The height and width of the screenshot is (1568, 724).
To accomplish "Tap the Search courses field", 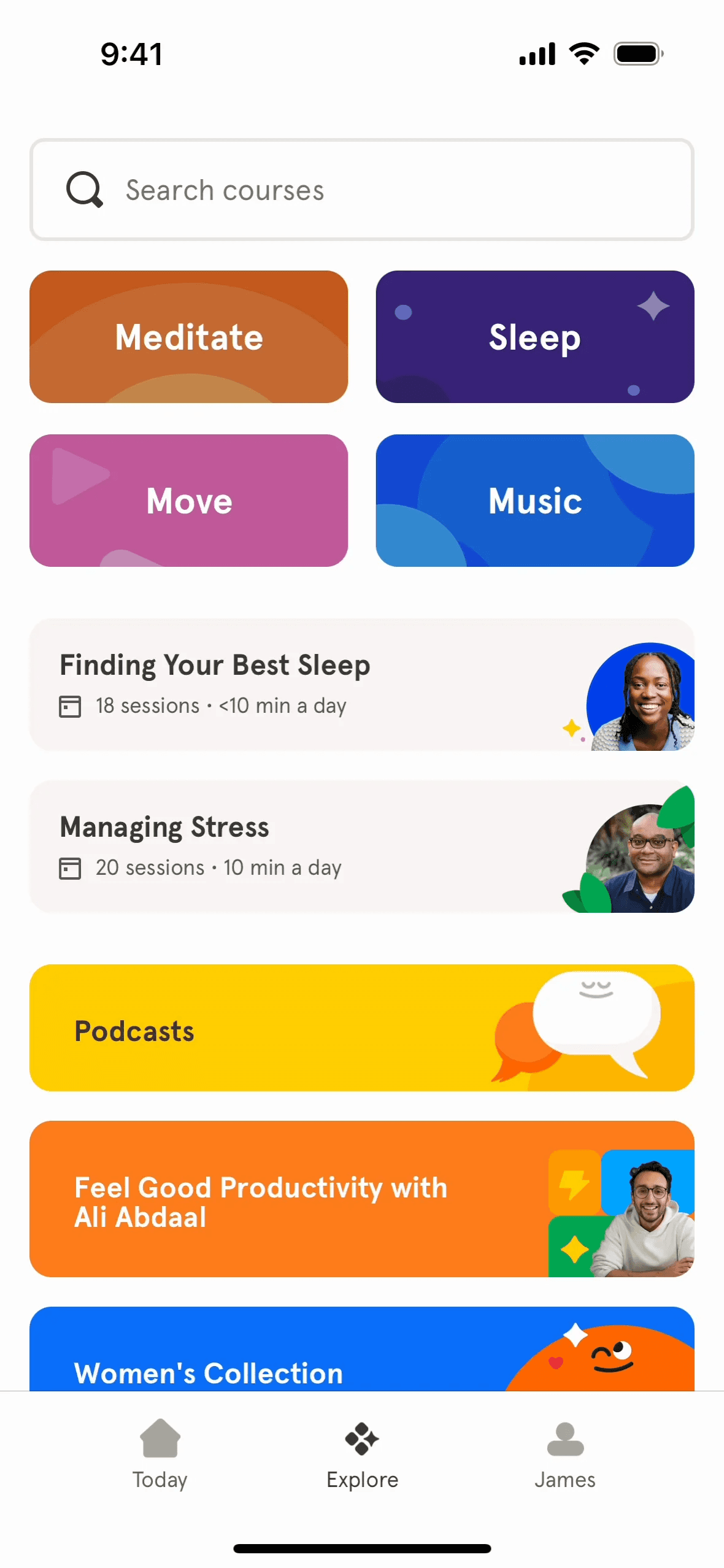I will 362,190.
